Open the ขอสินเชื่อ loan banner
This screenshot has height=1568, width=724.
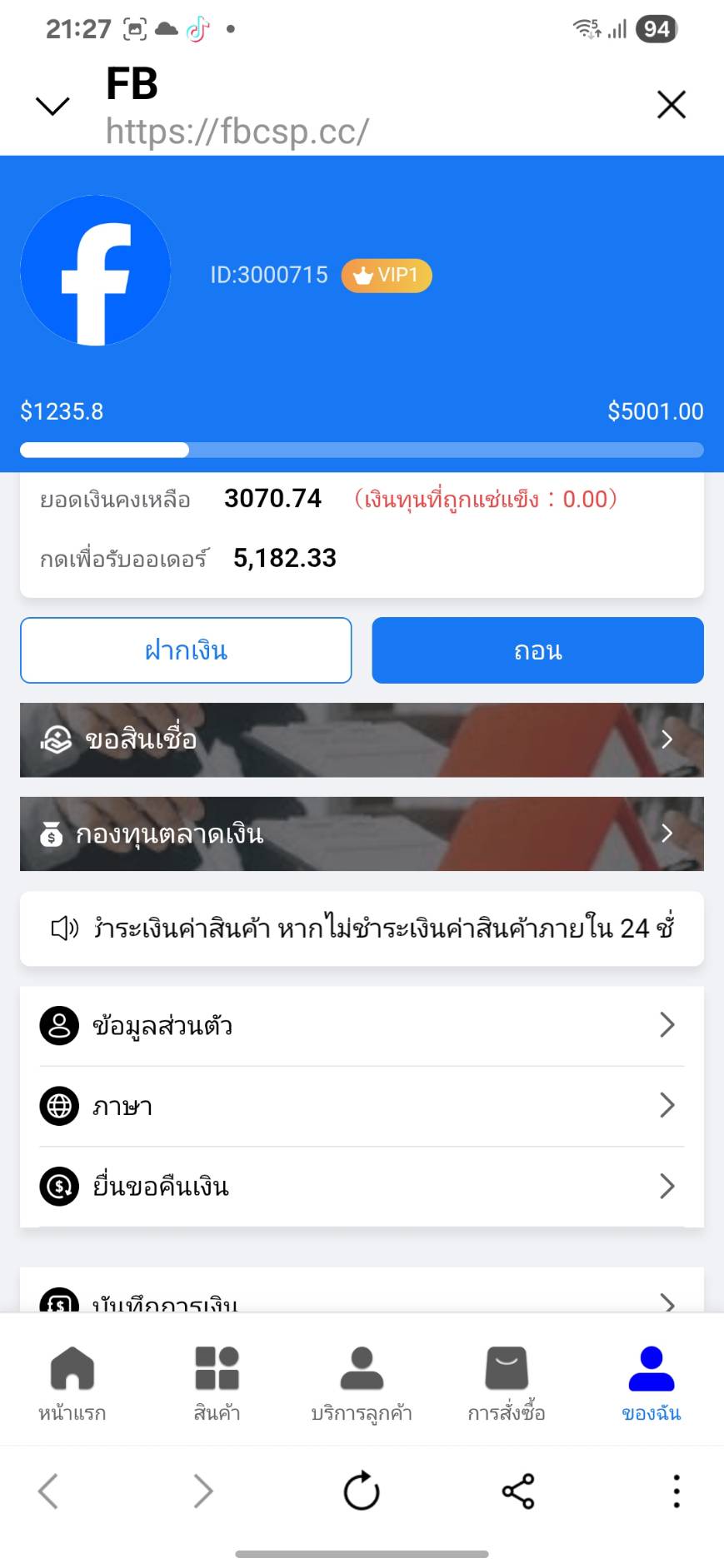coord(362,739)
